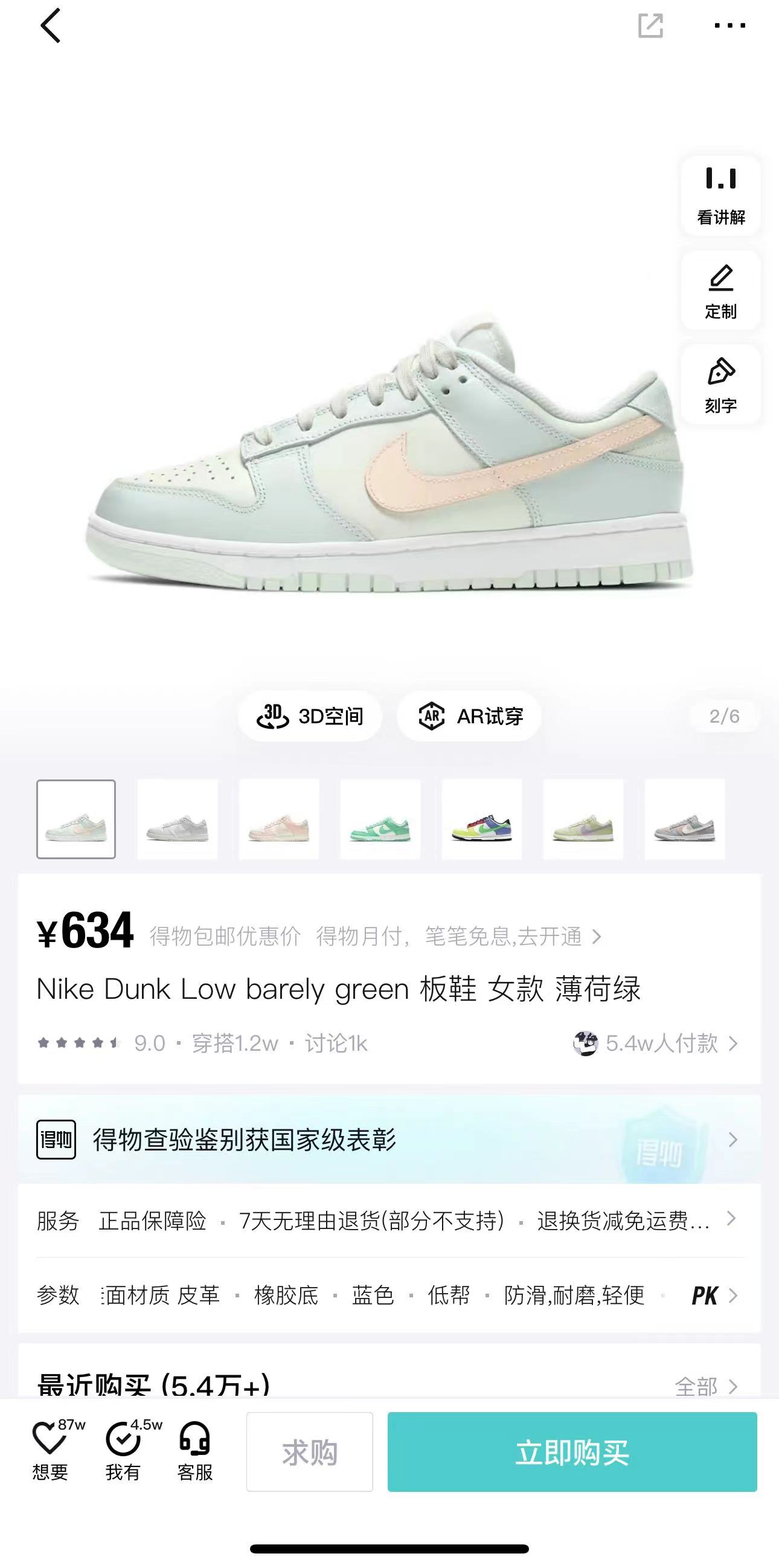The width and height of the screenshot is (779, 1568).
Task: Open 得物查验鉴别获国家级表彰 banner
Action: (x=389, y=1140)
